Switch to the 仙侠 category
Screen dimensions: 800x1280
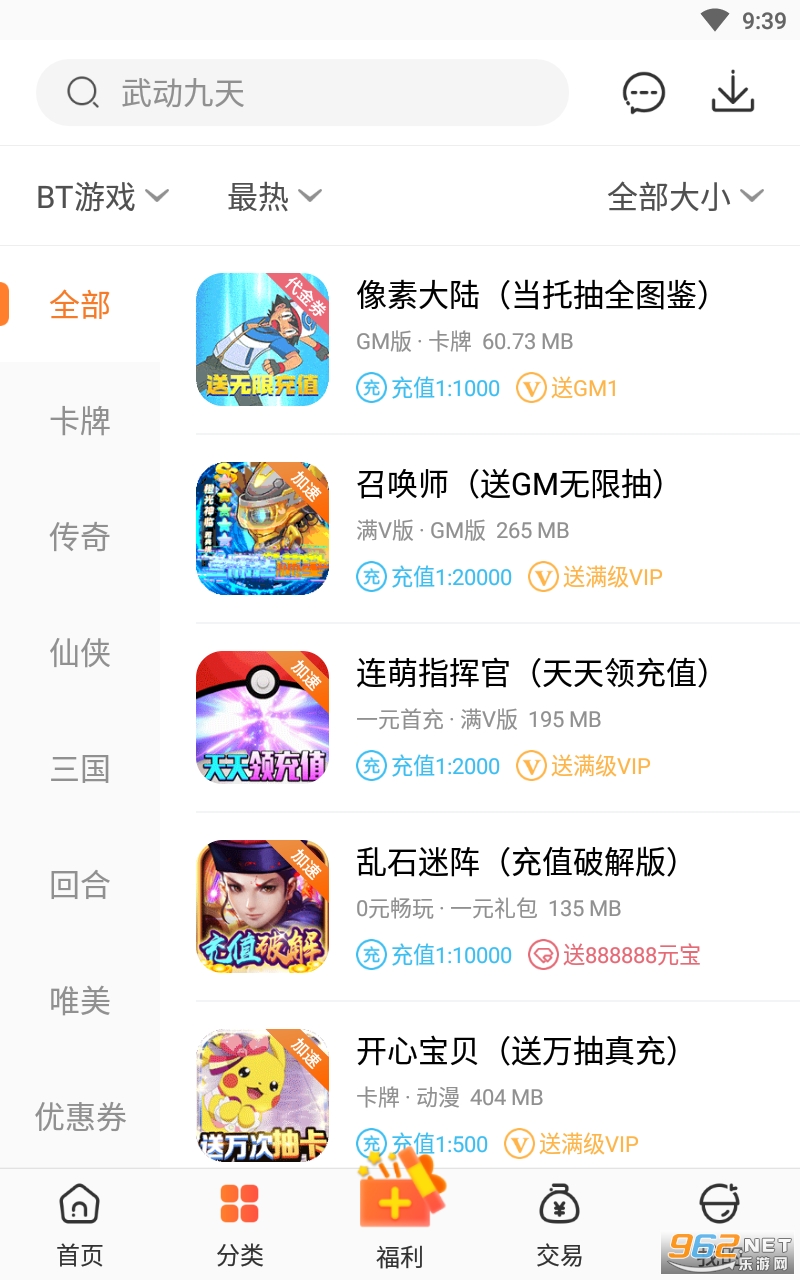[80, 653]
